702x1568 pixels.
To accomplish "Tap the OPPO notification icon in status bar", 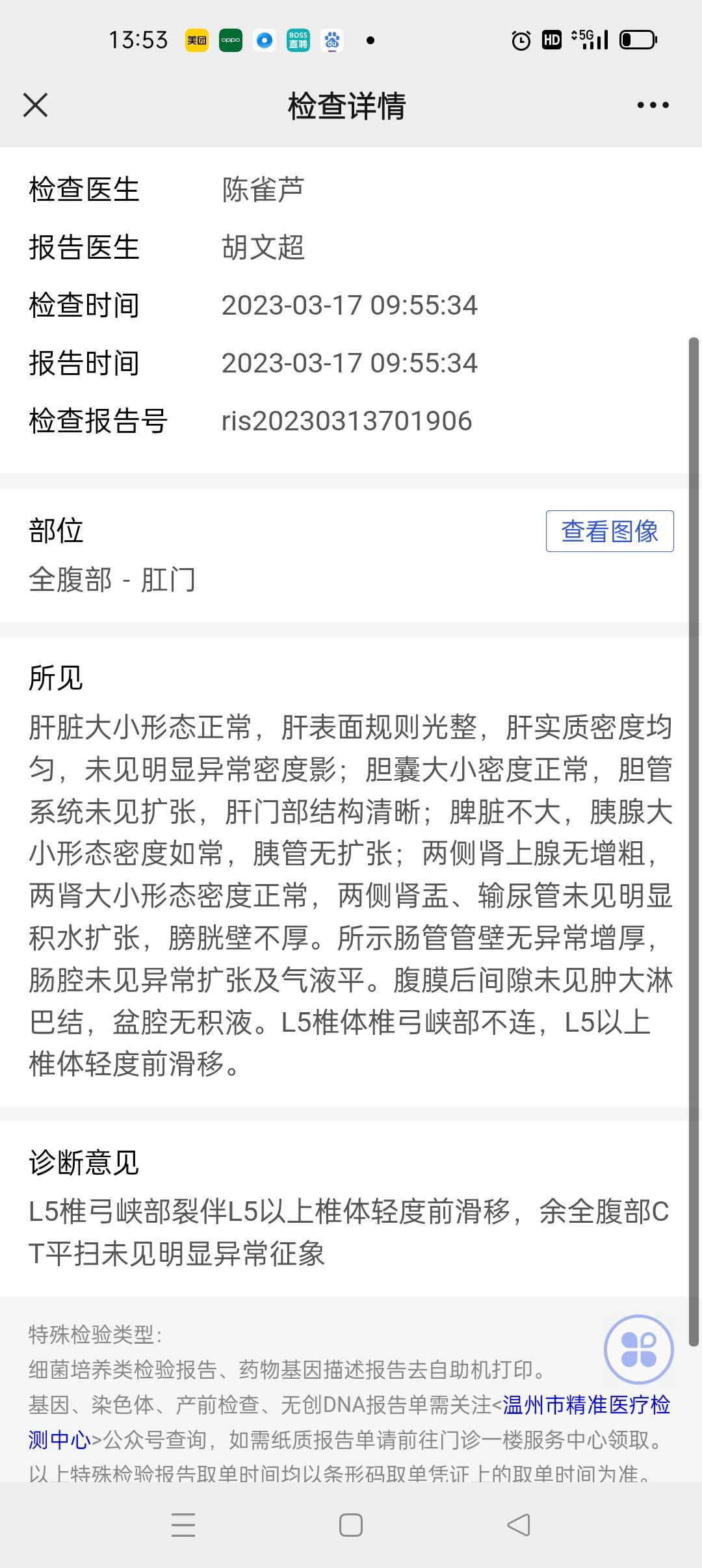I will pos(229,40).
